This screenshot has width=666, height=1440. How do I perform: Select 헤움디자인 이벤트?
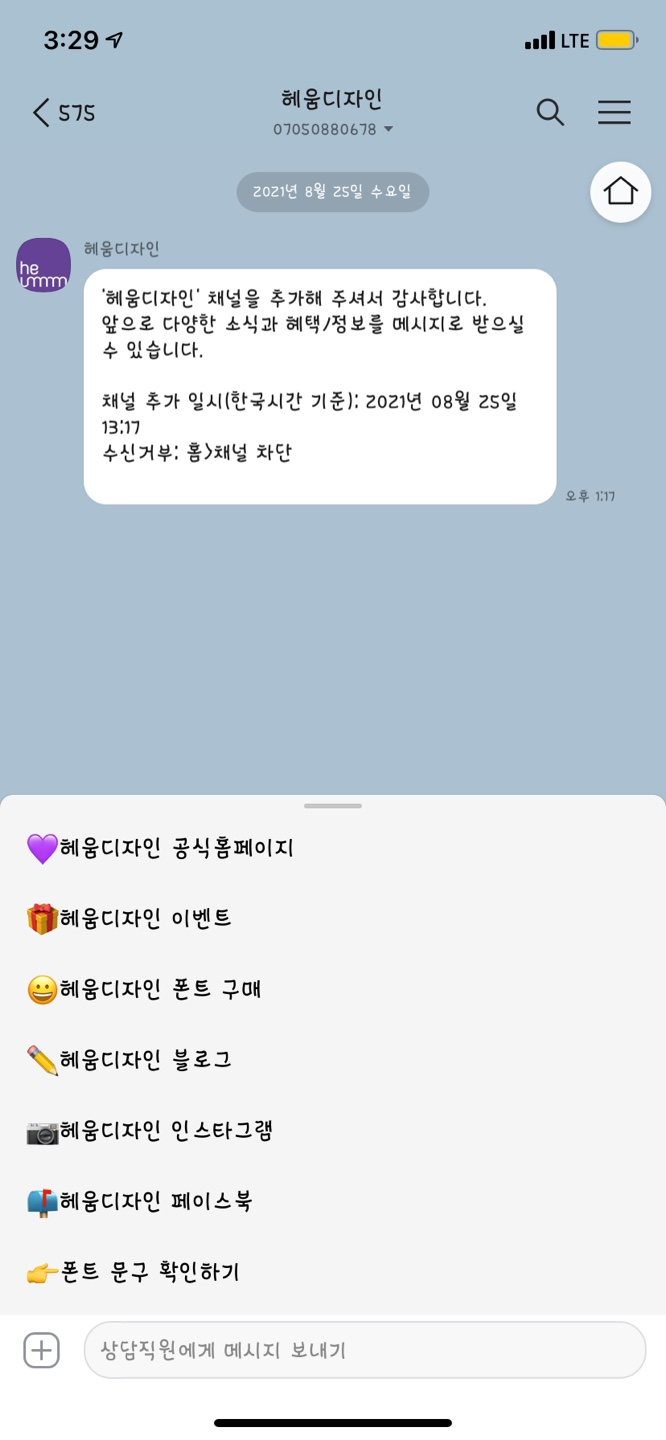130,918
